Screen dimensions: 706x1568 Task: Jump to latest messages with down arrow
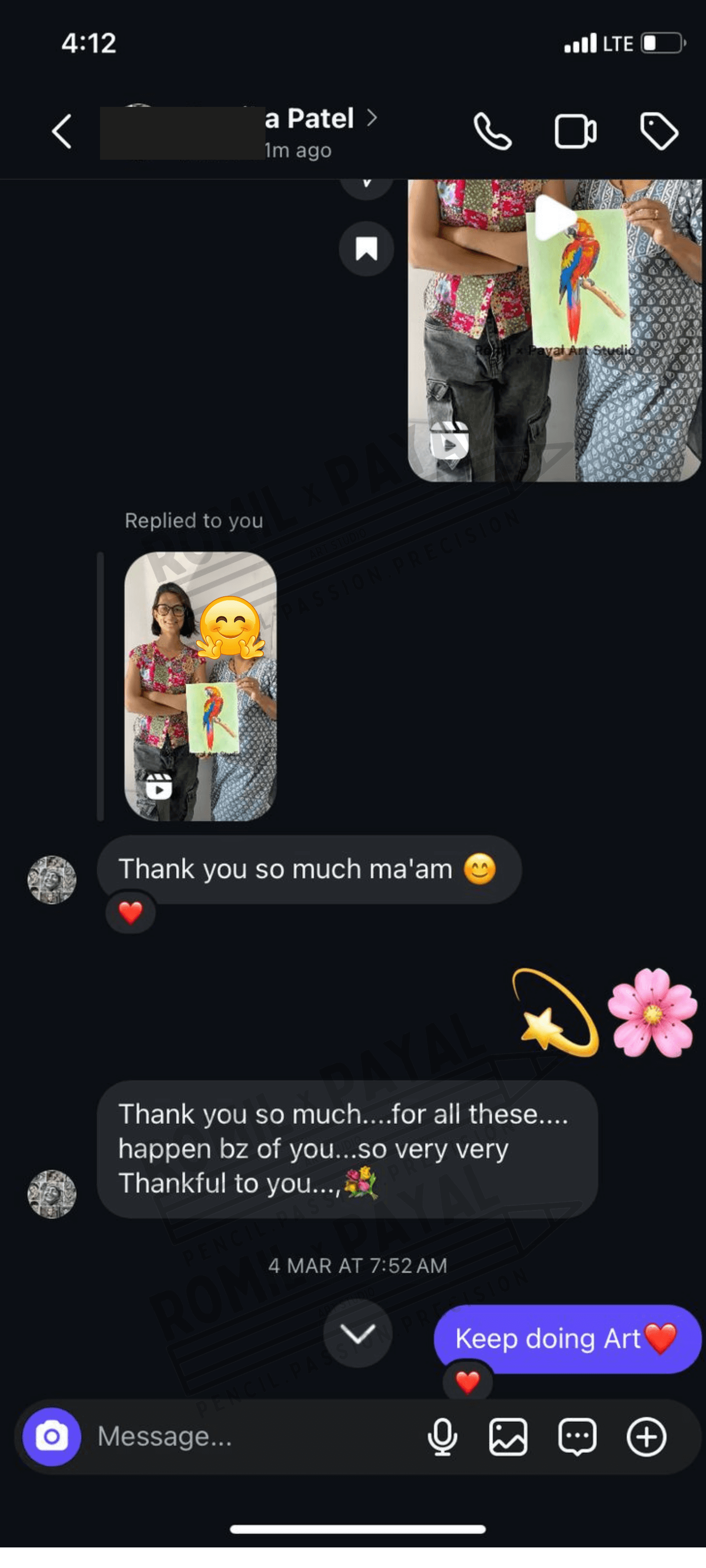click(x=357, y=1334)
